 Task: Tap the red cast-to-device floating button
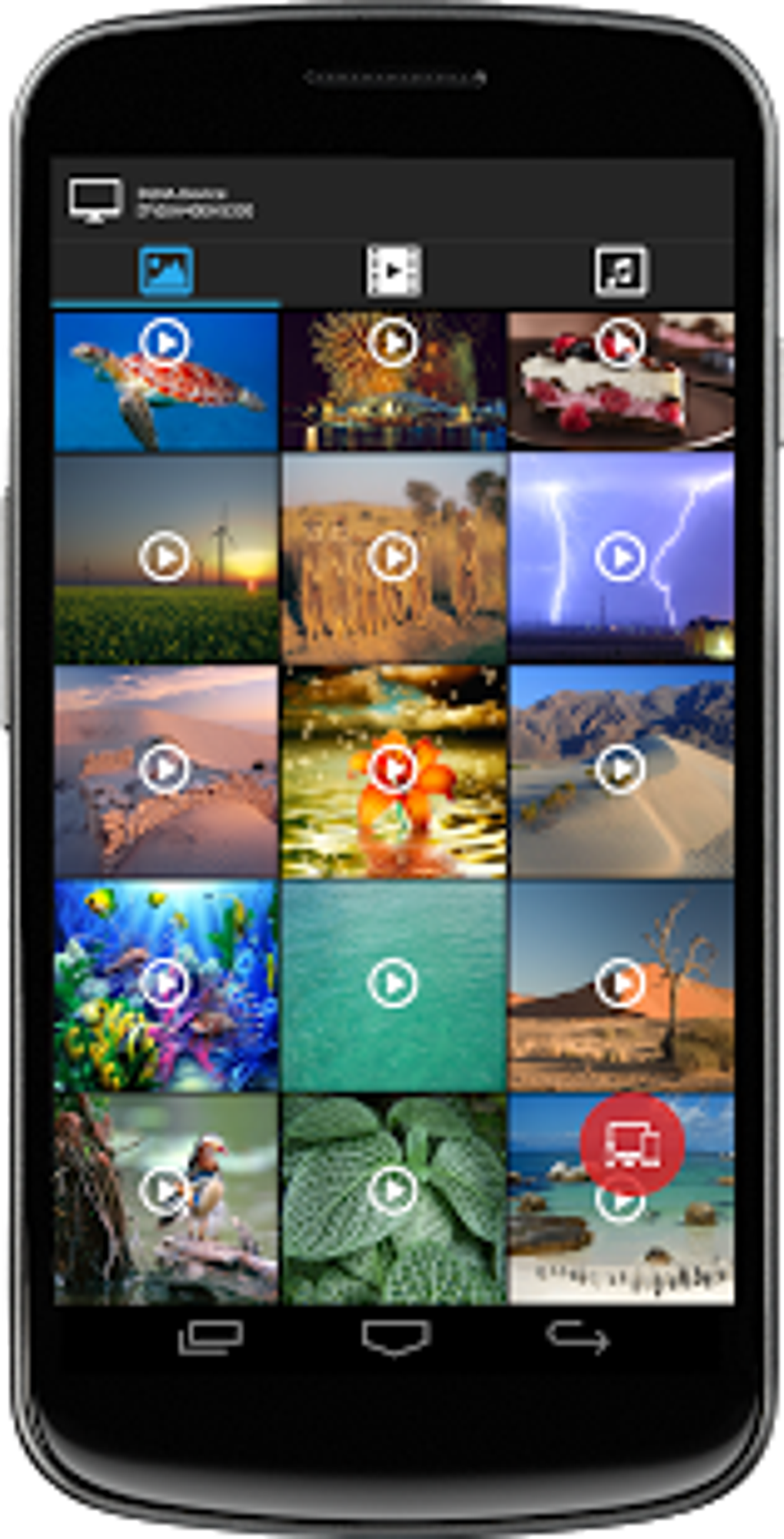(x=632, y=1144)
